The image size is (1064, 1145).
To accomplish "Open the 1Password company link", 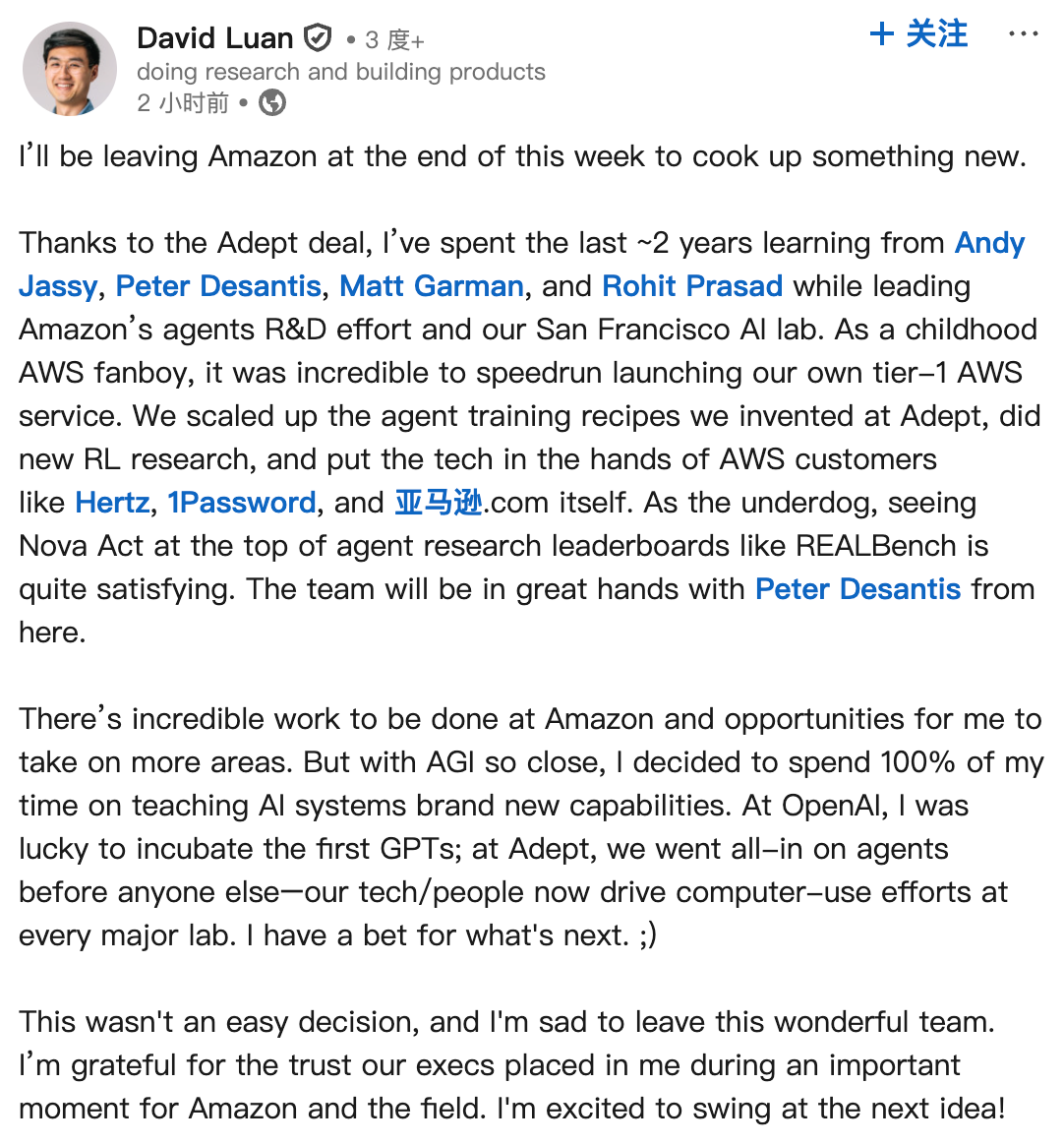I will click(x=241, y=503).
